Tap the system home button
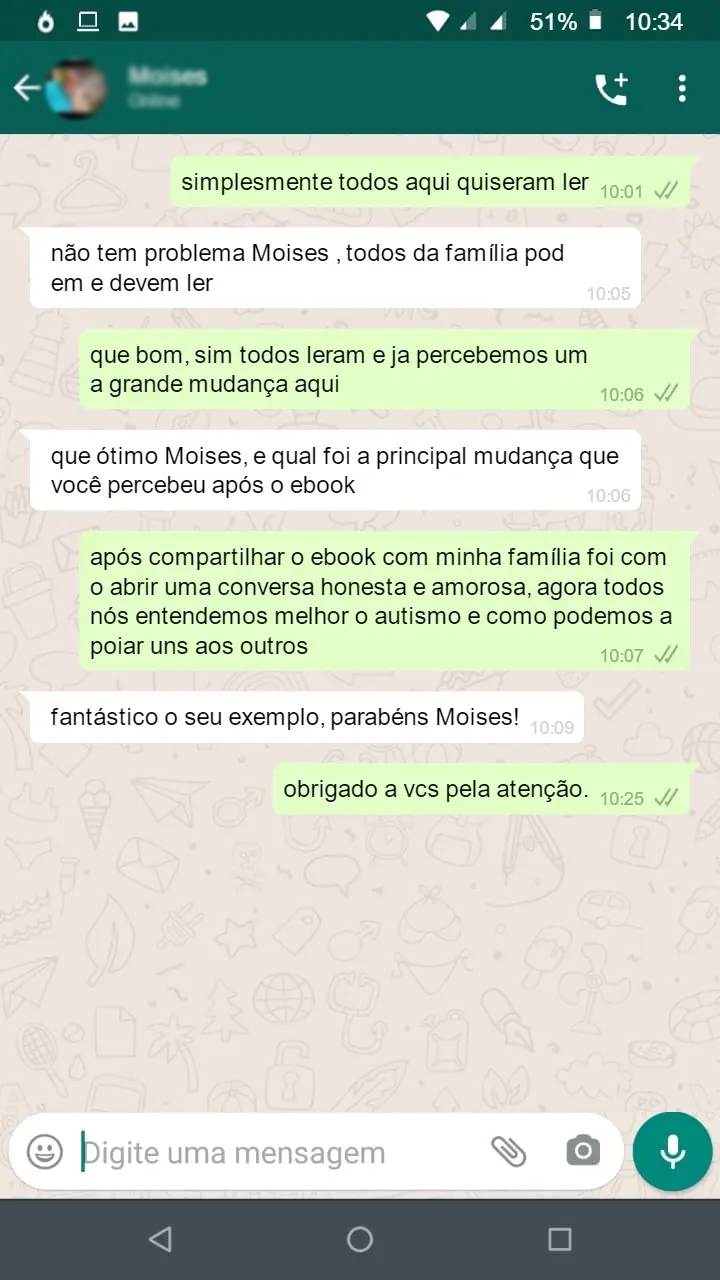 point(360,1240)
